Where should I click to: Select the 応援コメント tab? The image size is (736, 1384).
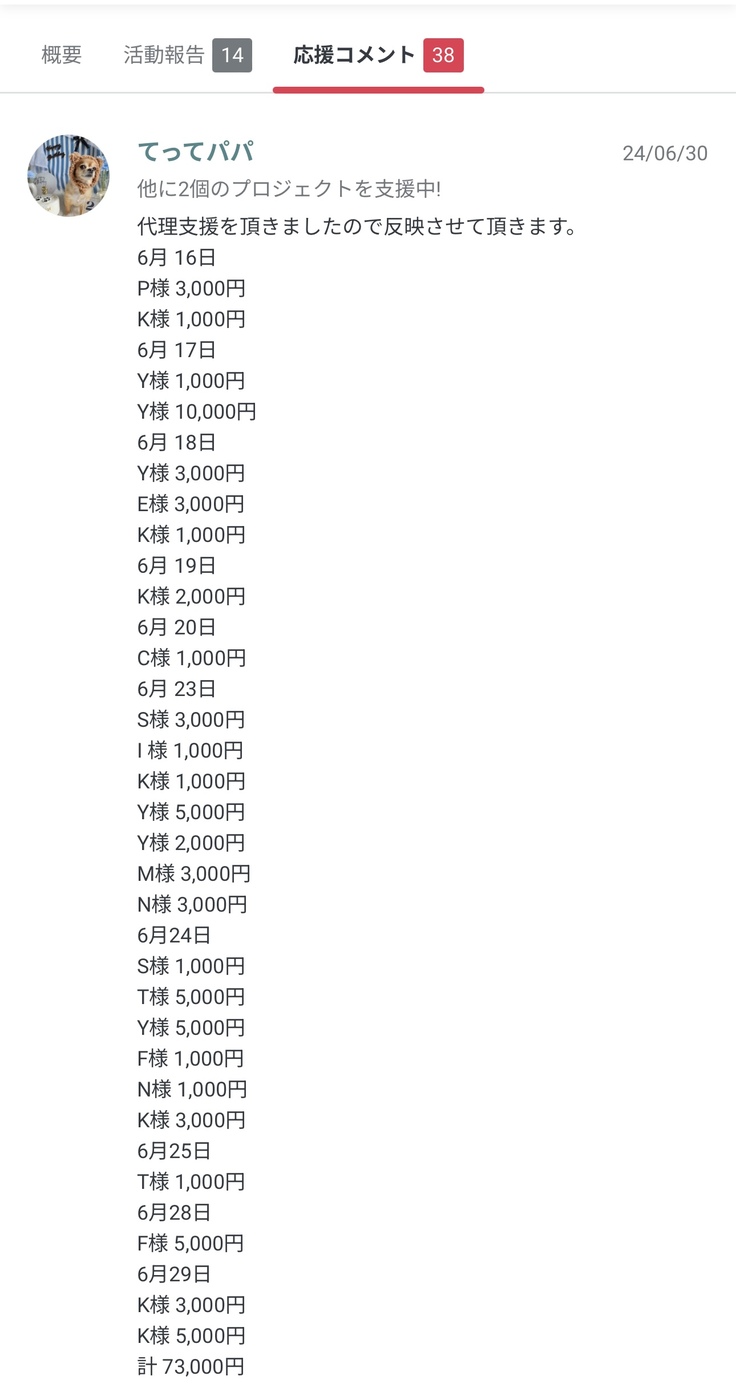coord(377,55)
